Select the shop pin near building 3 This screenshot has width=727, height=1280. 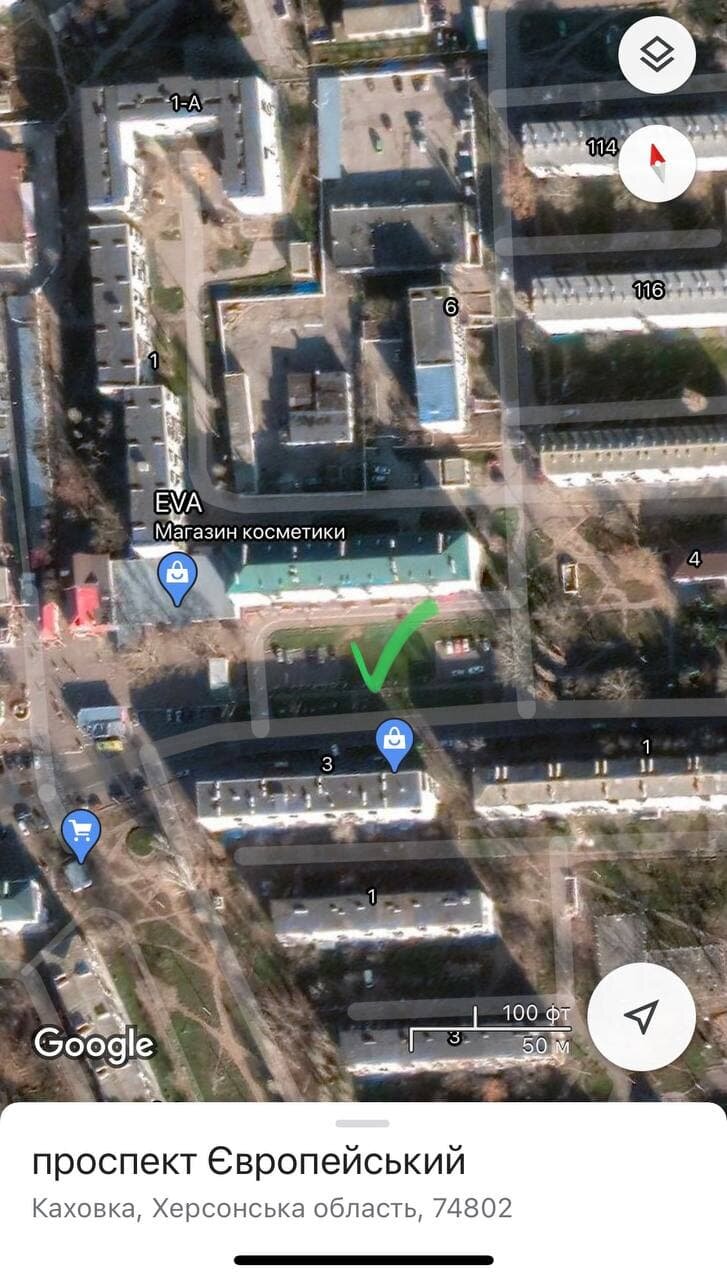point(395,744)
